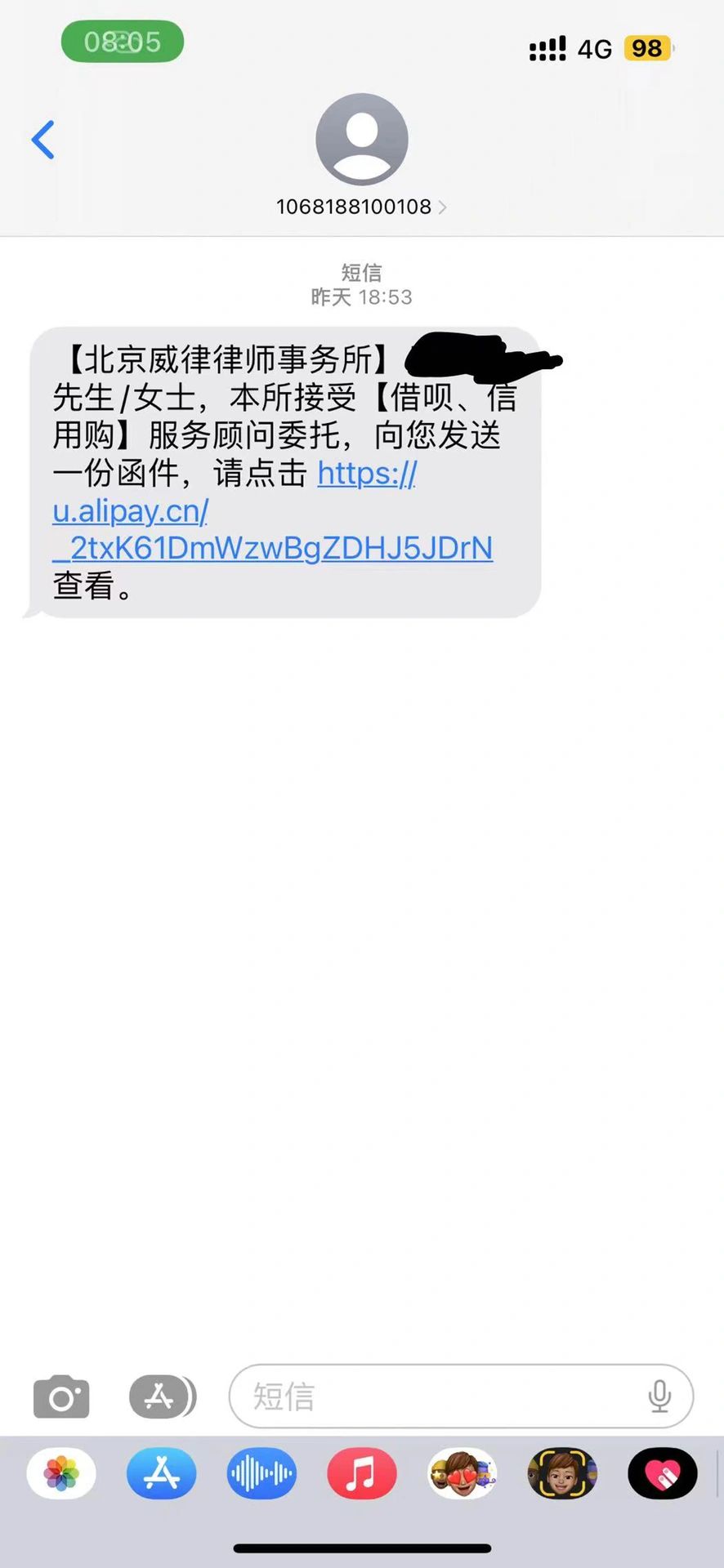Tap the 4G network status label
Viewport: 724px width, 1568px height.
[x=596, y=49]
